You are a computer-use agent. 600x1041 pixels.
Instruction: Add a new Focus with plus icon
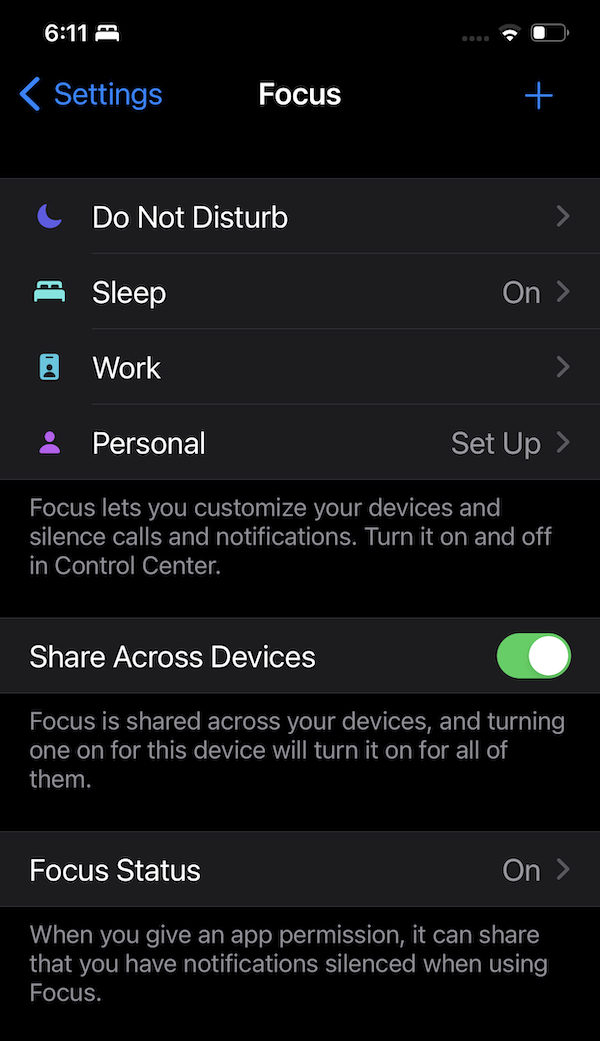tap(538, 96)
